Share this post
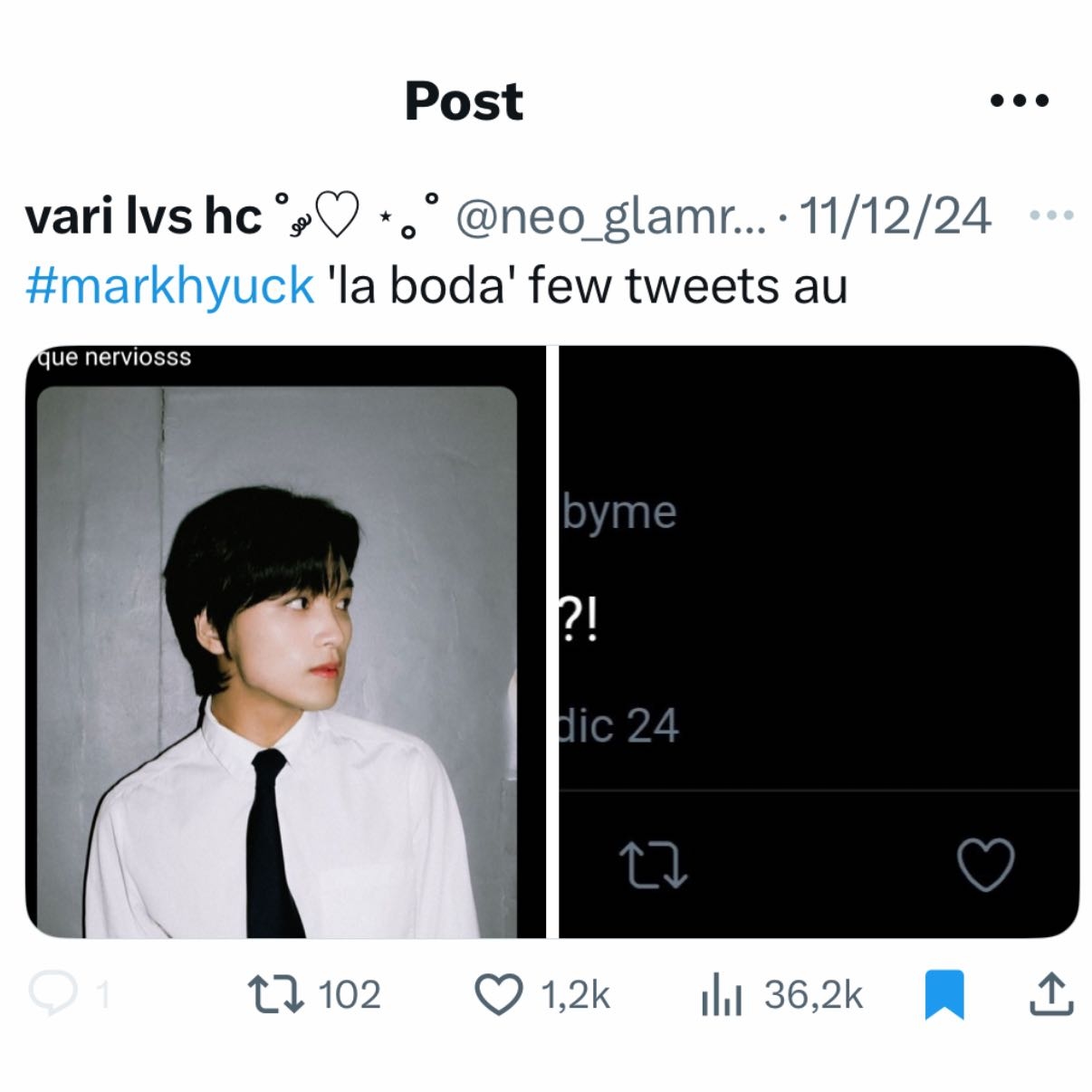This screenshot has height=1092, width=1092. [1050, 994]
